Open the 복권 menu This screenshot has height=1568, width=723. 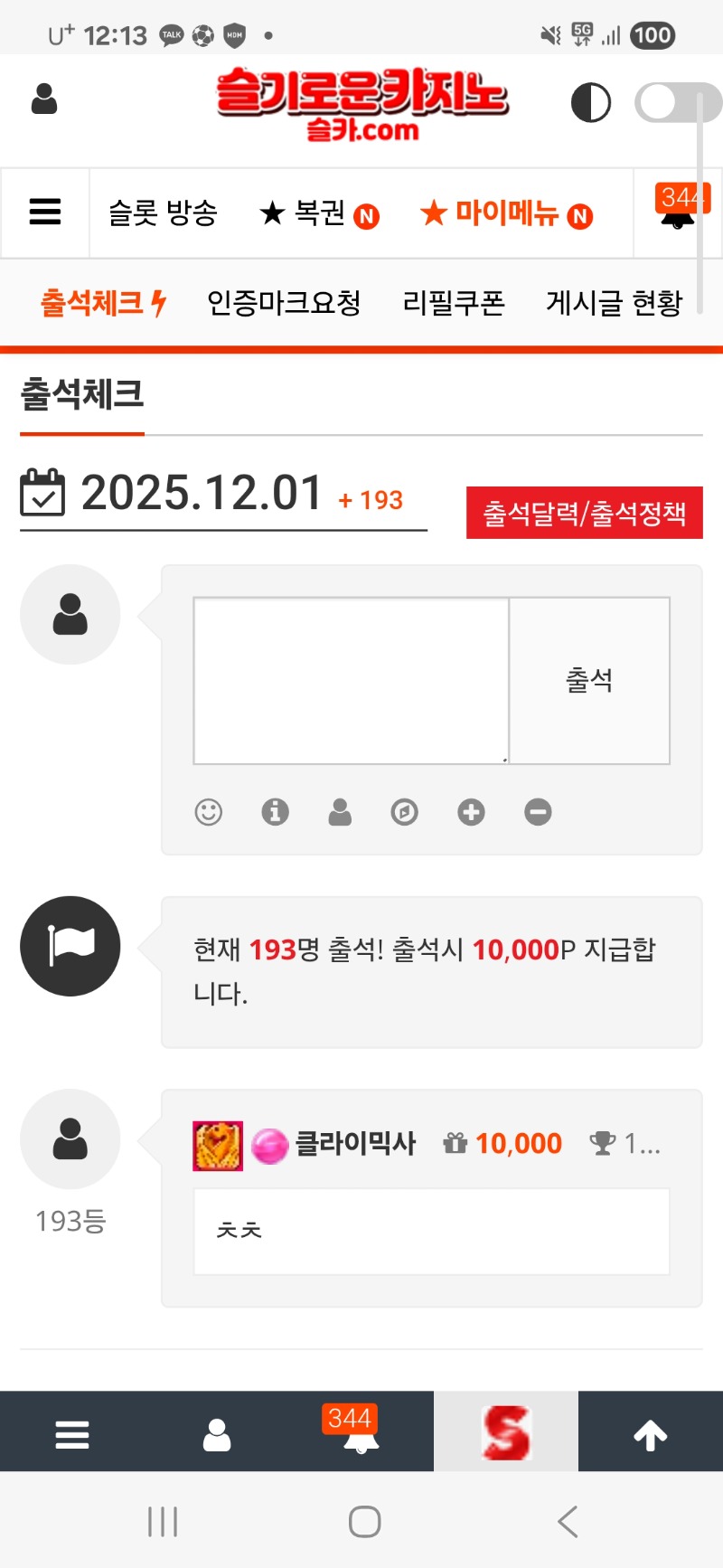(318, 213)
